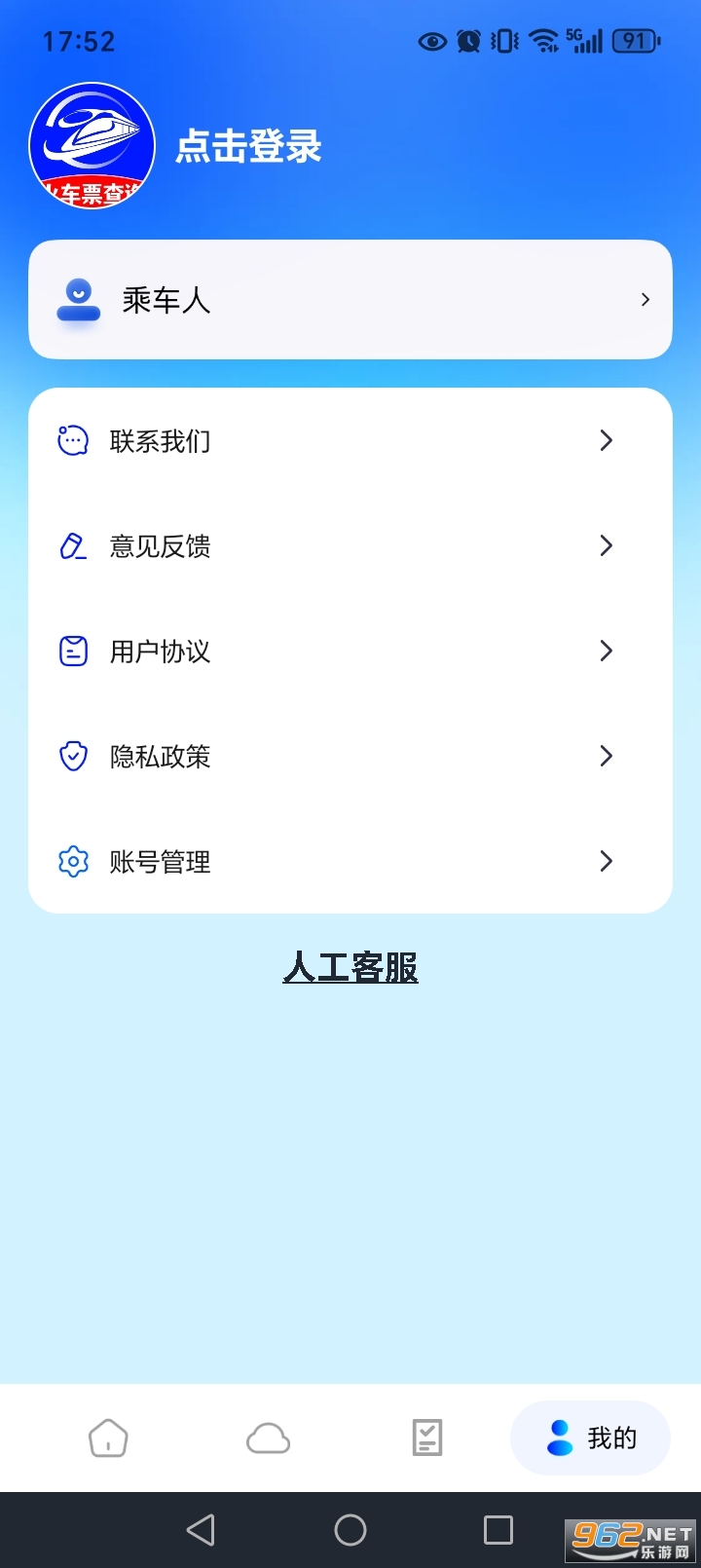Select the order list icon in bottom bar

tap(428, 1437)
